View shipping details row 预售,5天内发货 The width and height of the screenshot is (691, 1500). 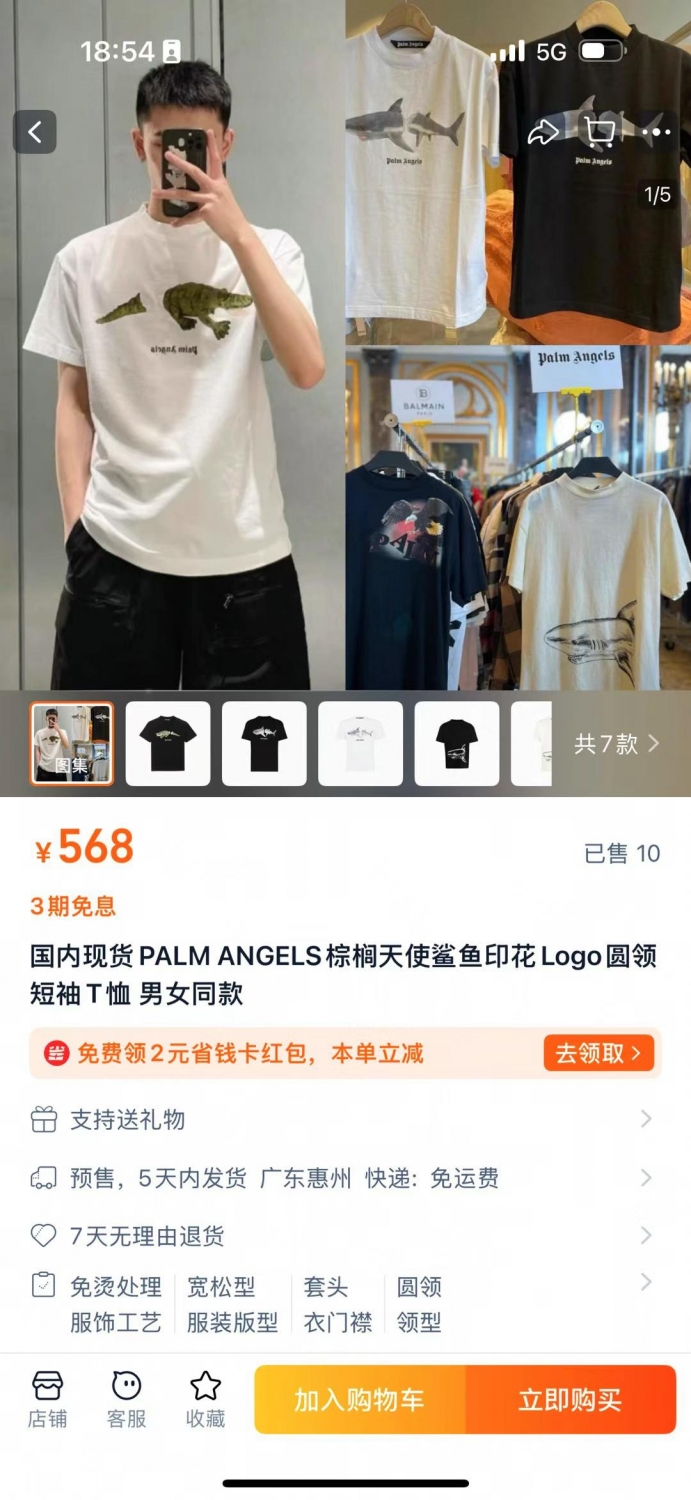point(345,1178)
